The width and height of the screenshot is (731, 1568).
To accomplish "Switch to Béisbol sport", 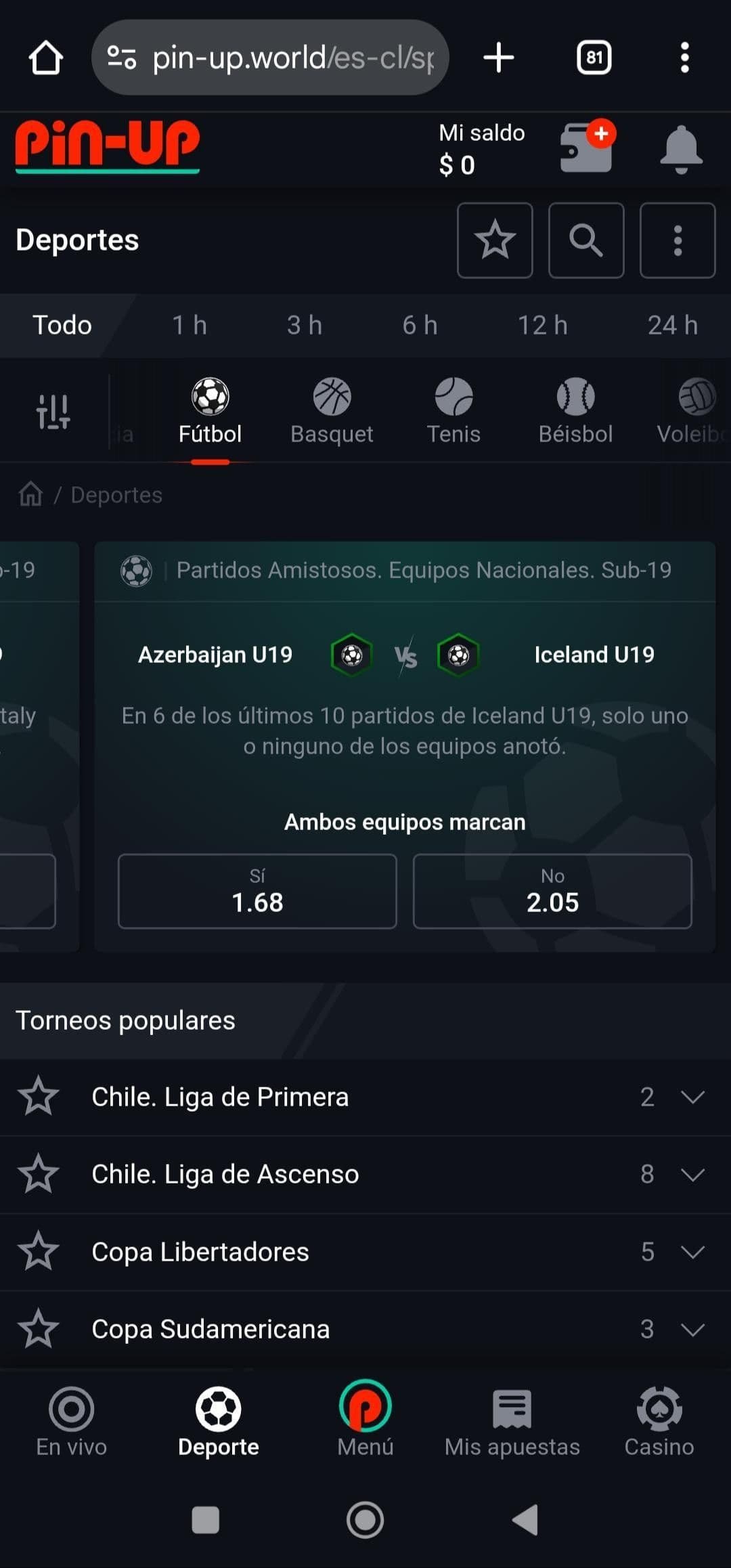I will pos(575,411).
